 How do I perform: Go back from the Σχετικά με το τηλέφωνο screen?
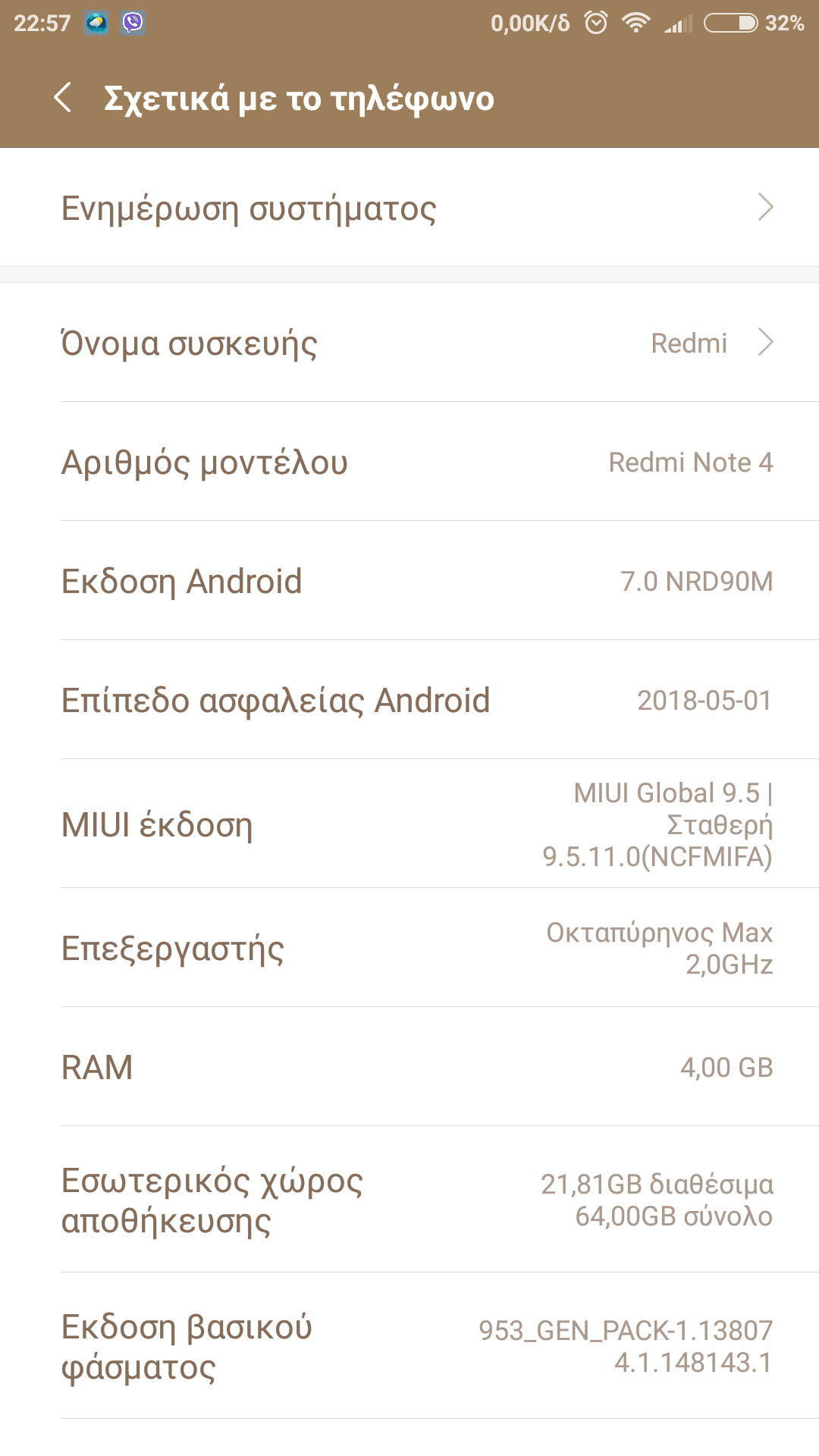click(x=64, y=98)
